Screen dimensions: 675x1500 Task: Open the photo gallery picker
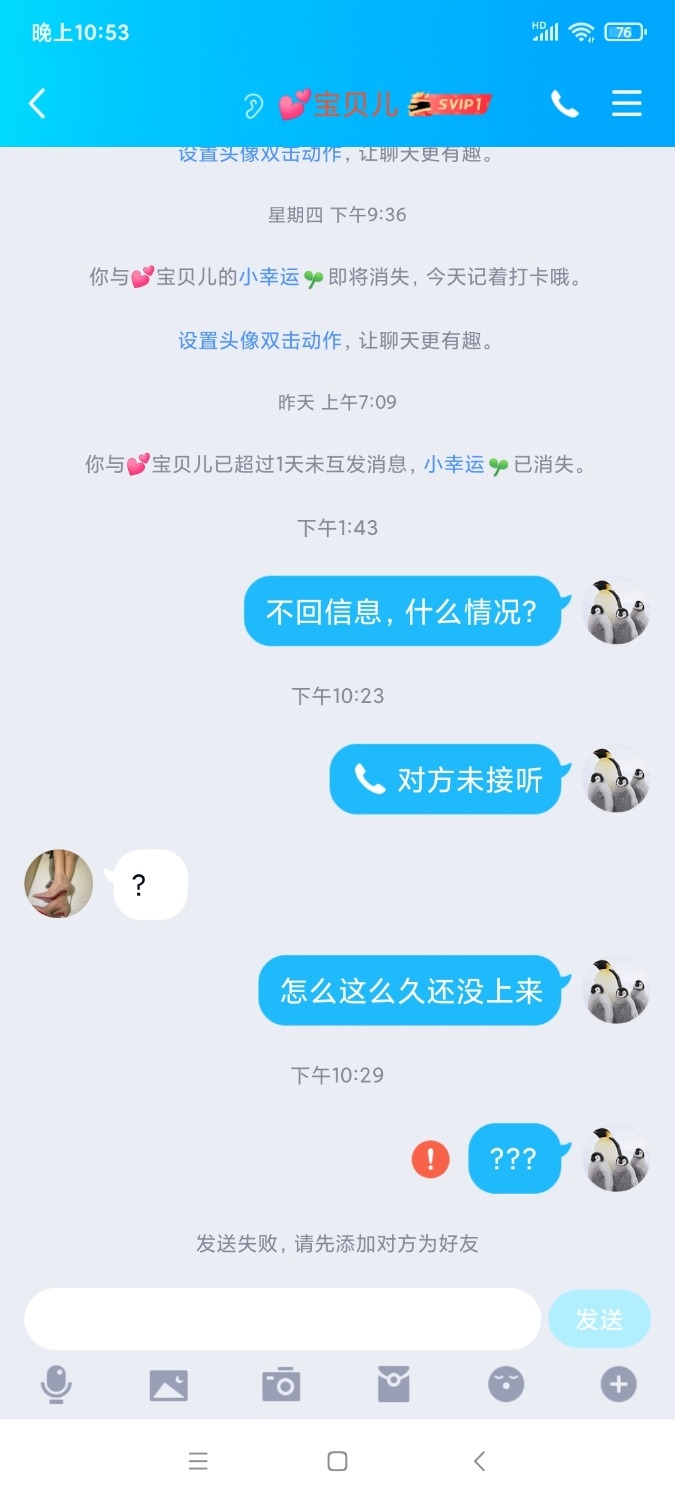pyautogui.click(x=169, y=1385)
